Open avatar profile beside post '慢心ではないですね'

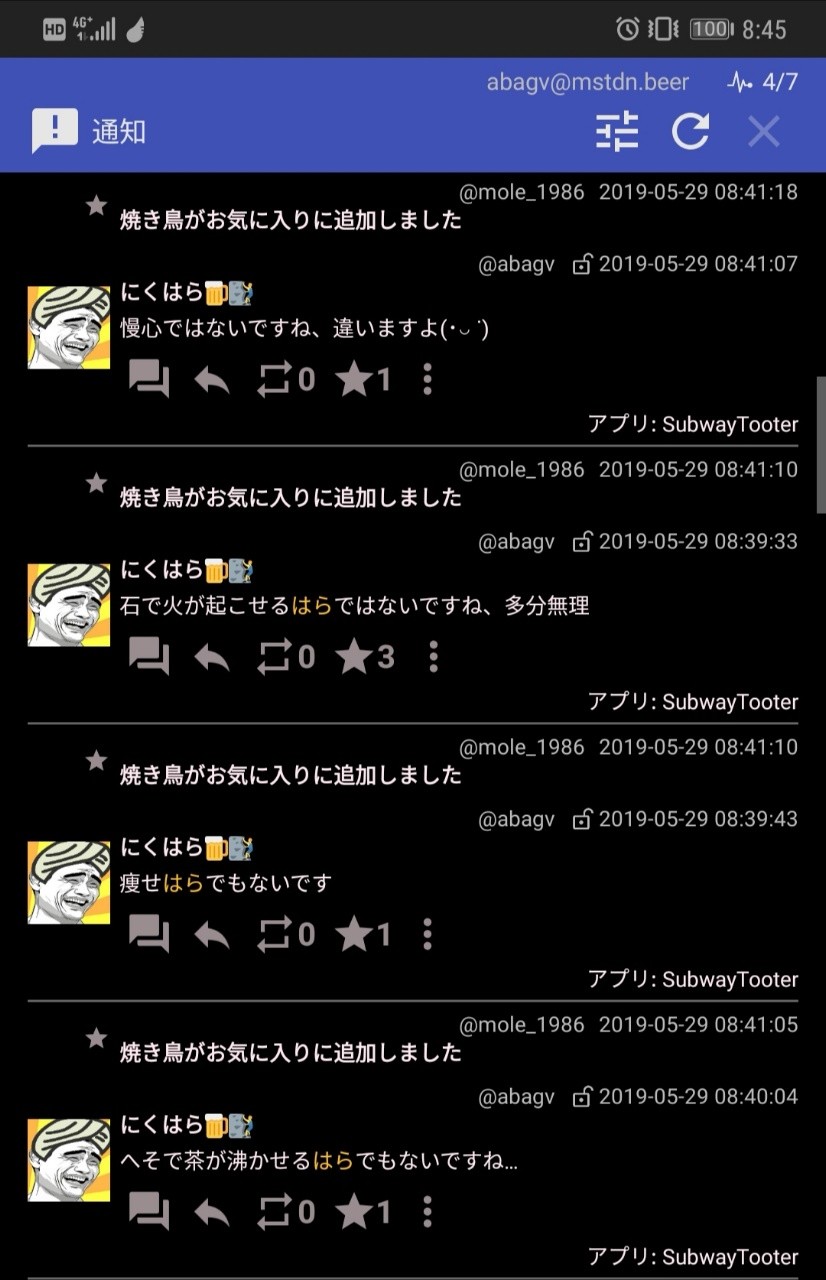coord(69,328)
